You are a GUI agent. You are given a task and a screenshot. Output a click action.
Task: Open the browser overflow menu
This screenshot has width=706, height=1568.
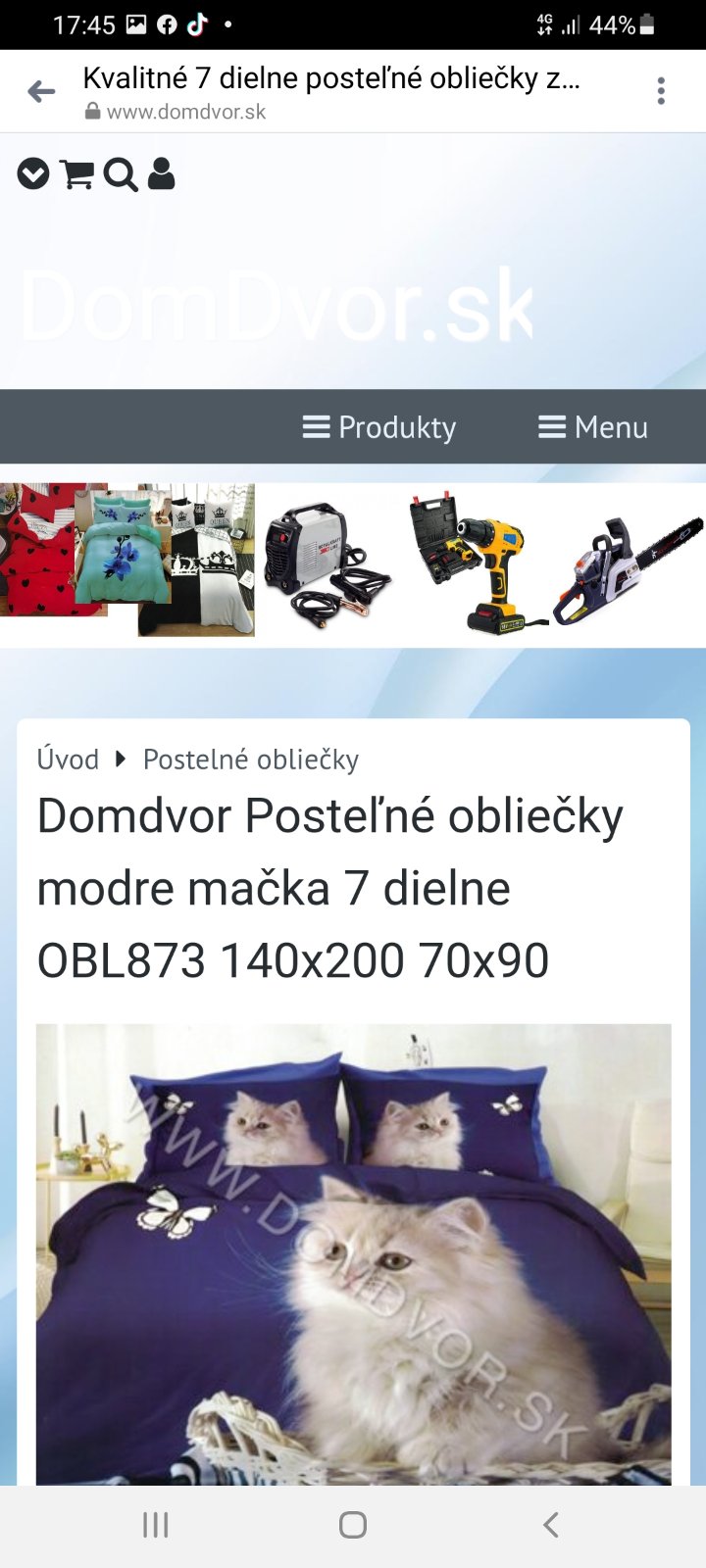(x=661, y=91)
